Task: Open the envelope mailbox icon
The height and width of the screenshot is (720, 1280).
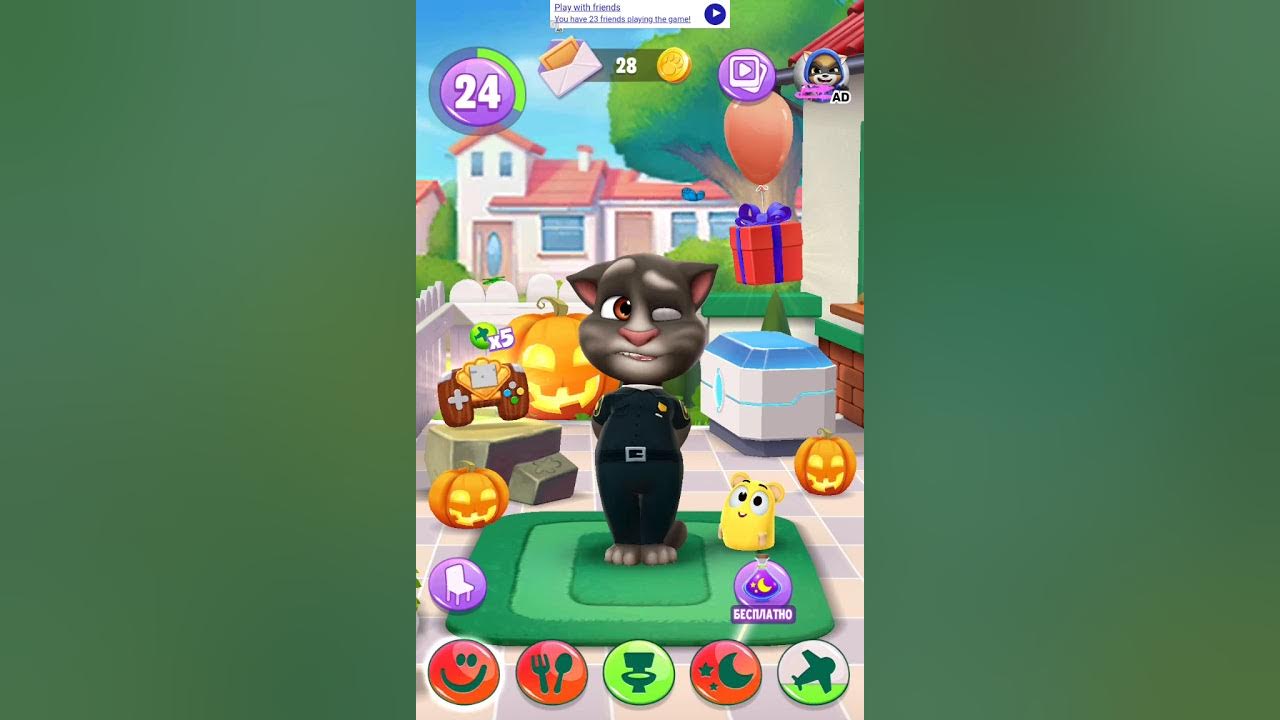Action: click(568, 66)
